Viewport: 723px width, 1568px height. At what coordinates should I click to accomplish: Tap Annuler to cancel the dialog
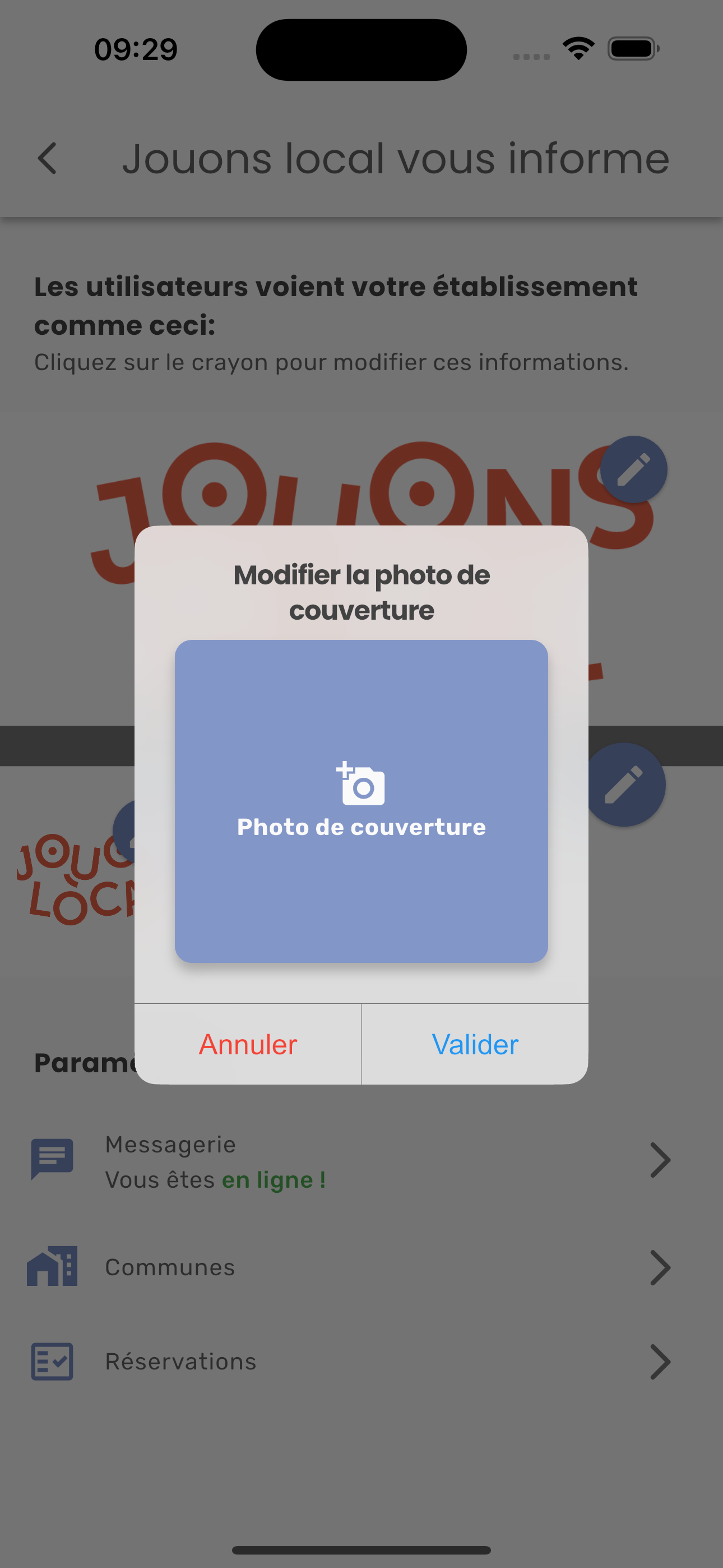click(248, 1044)
